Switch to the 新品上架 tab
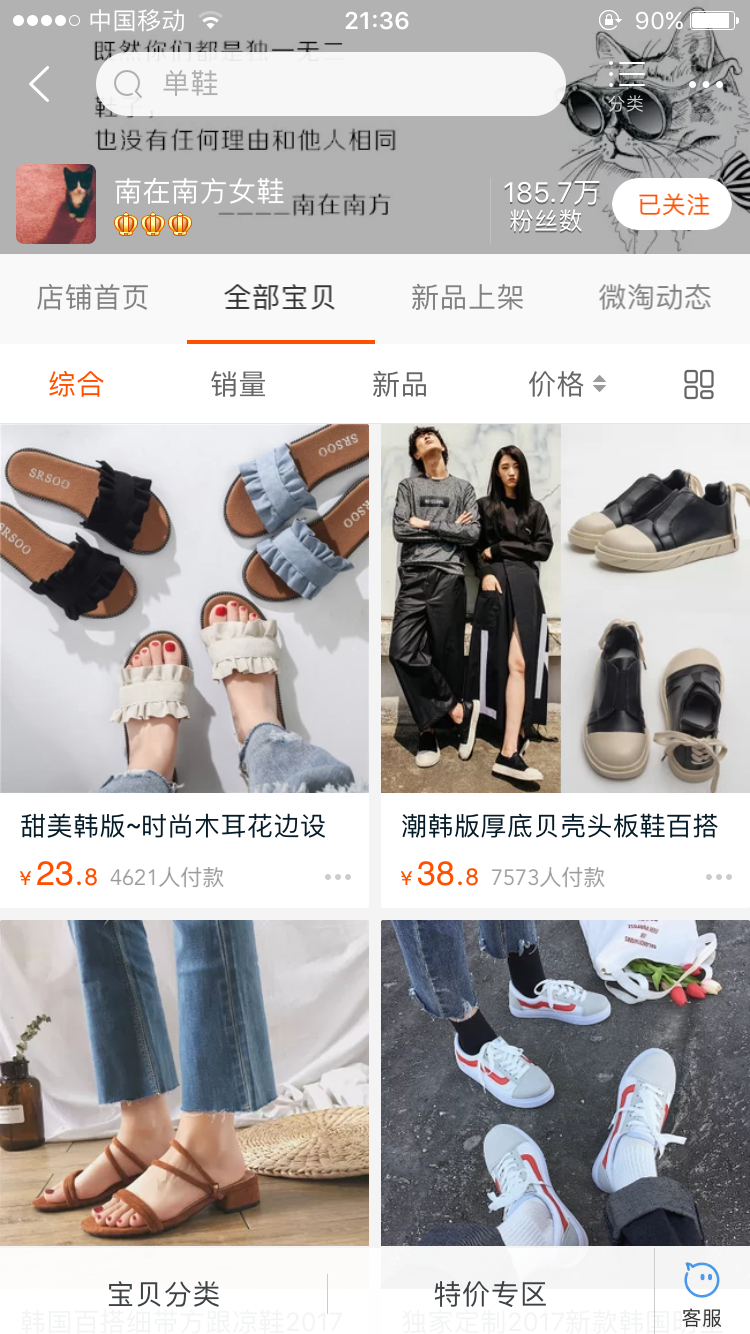This screenshot has height=1334, width=750. (x=467, y=298)
